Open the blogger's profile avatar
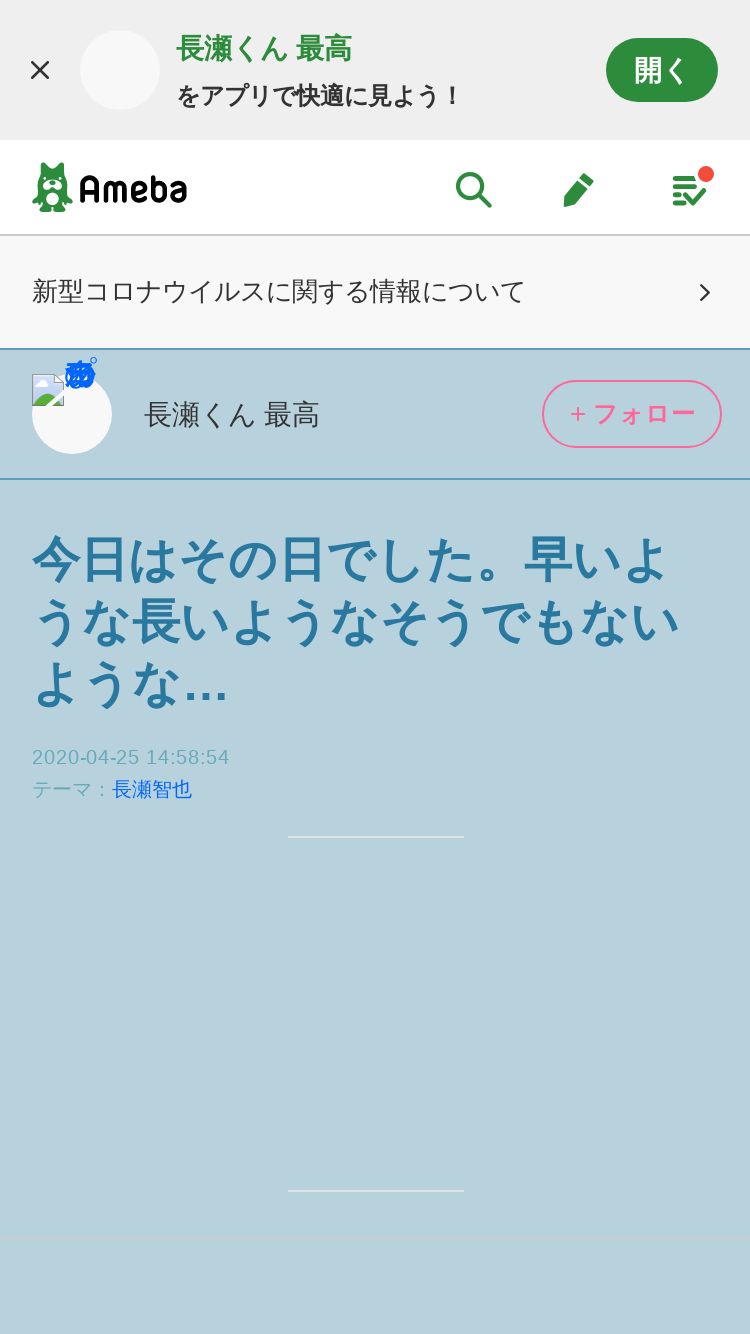Image resolution: width=750 pixels, height=1334 pixels. 72,414
